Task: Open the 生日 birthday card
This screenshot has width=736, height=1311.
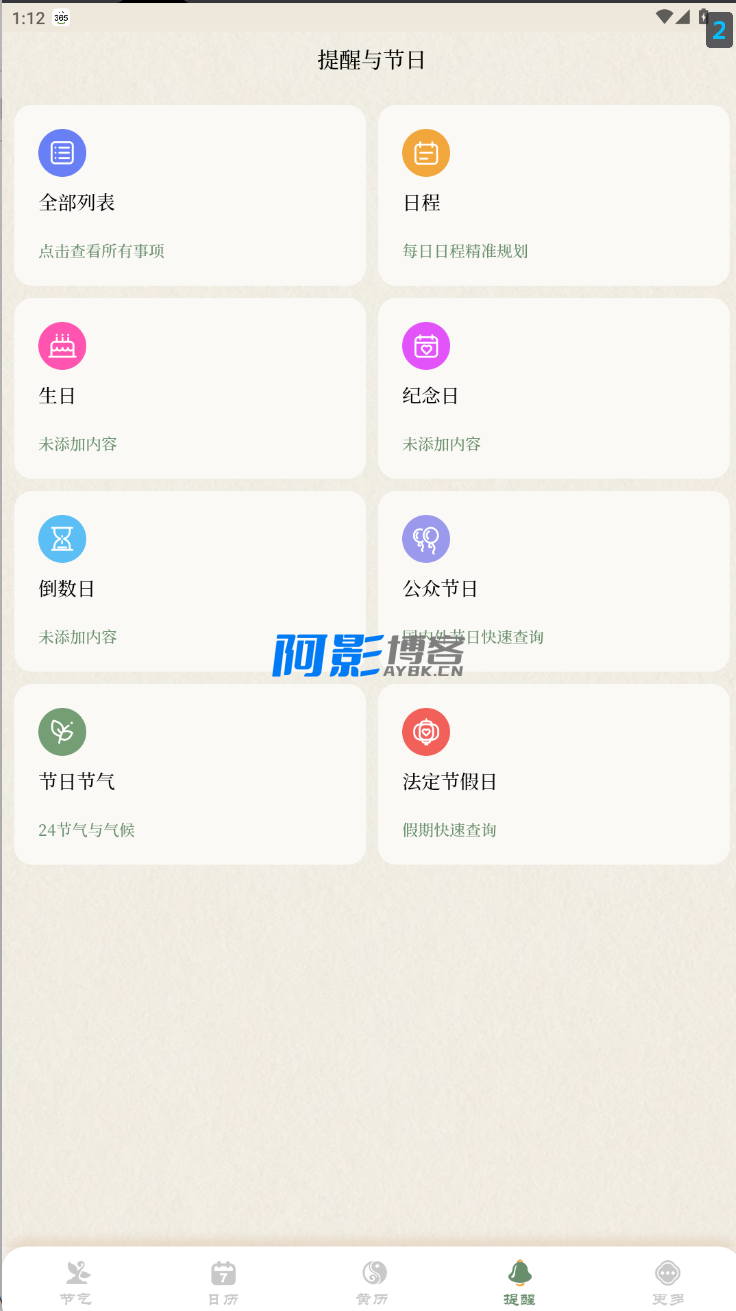Action: point(189,389)
